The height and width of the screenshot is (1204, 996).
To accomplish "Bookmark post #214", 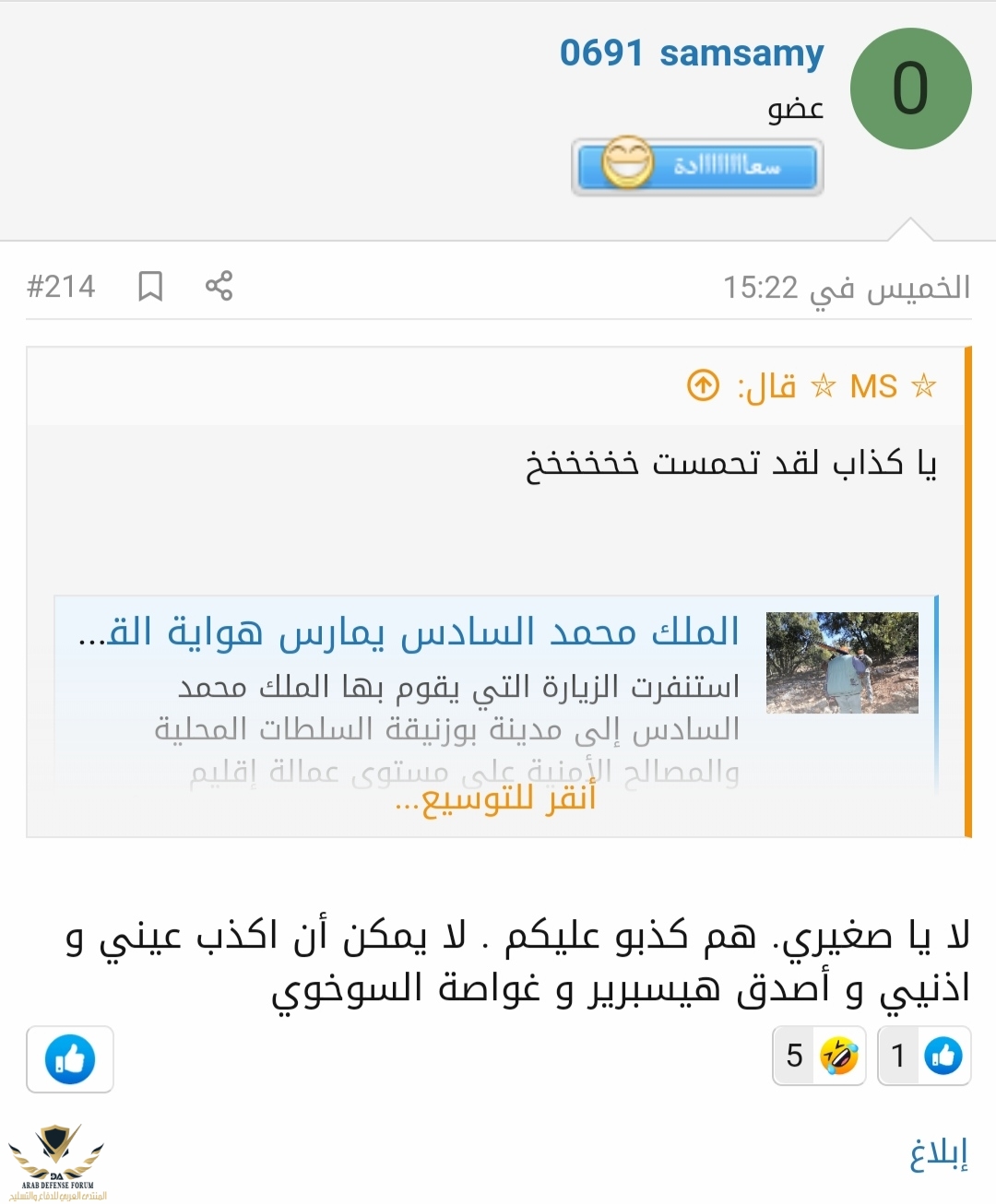I will [150, 286].
